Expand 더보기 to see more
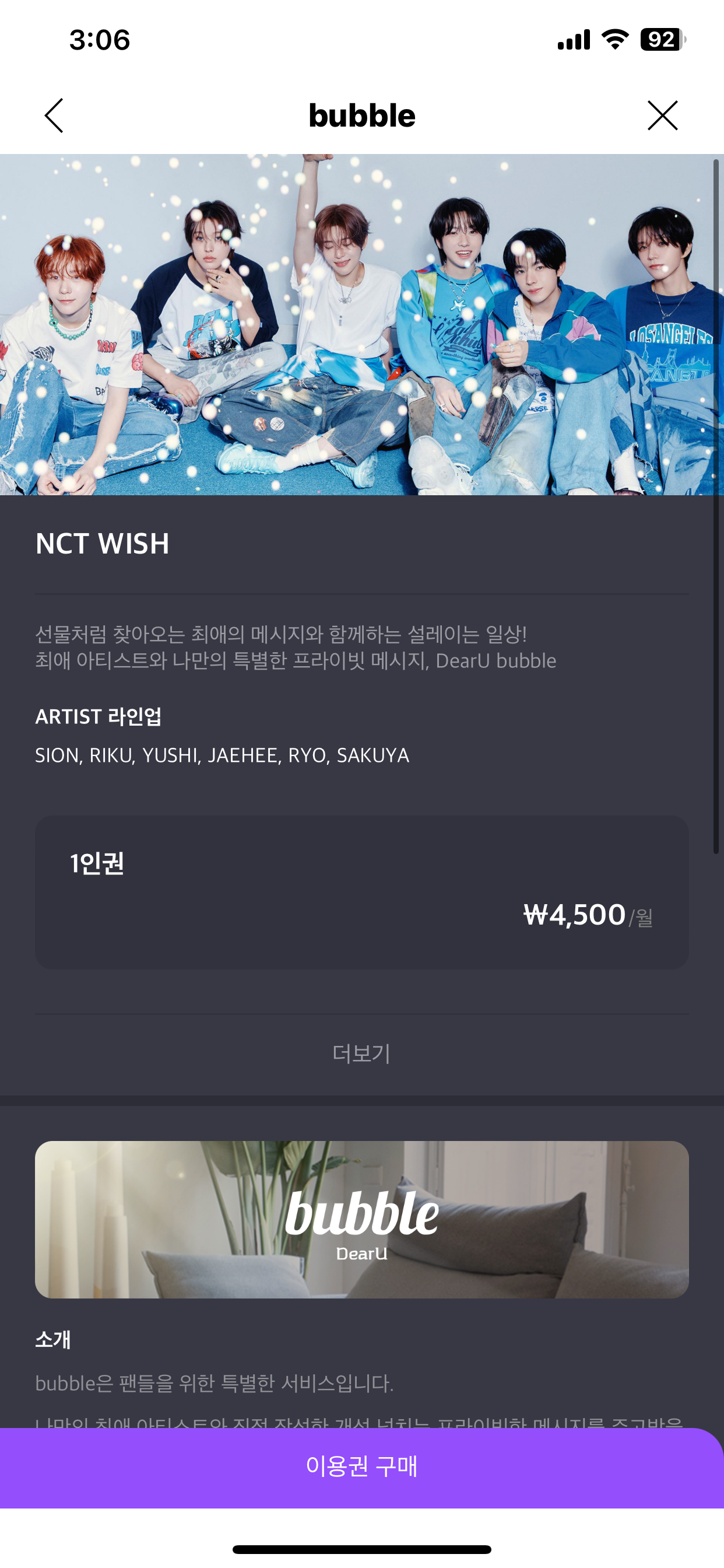Viewport: 724px width, 1568px height. 361,1053
